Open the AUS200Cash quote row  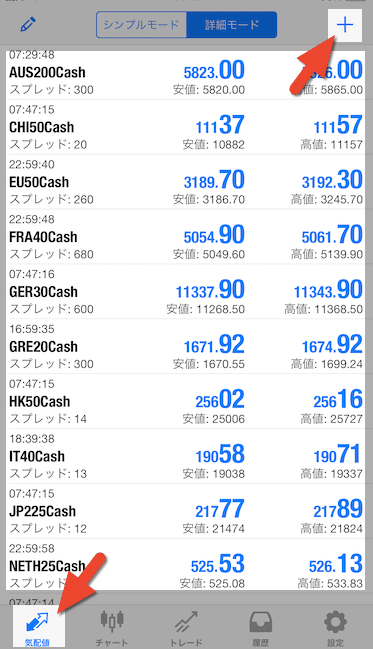point(185,75)
